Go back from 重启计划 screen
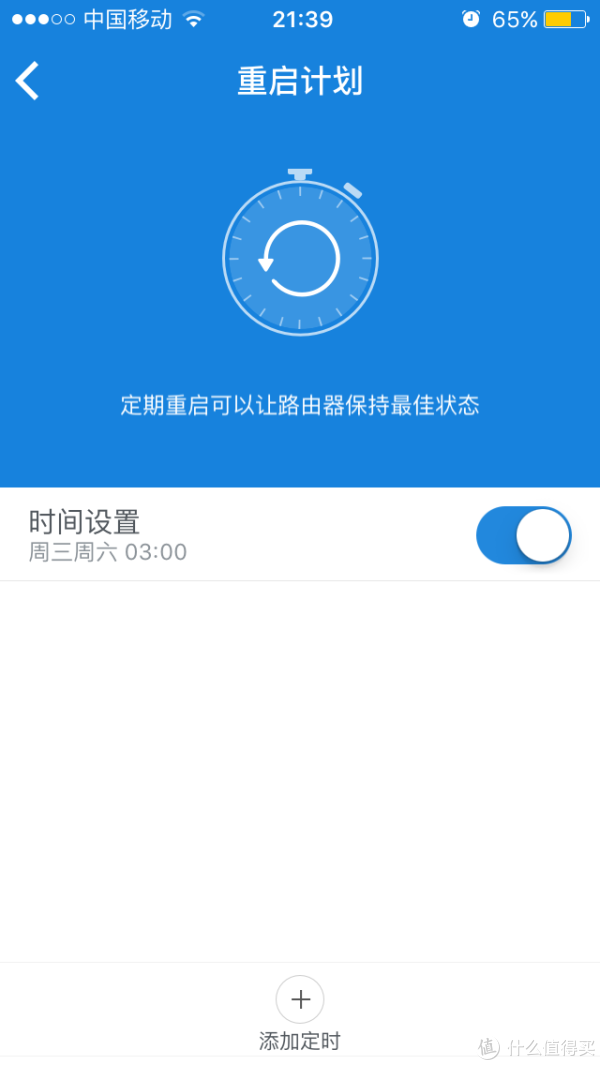 point(28,81)
